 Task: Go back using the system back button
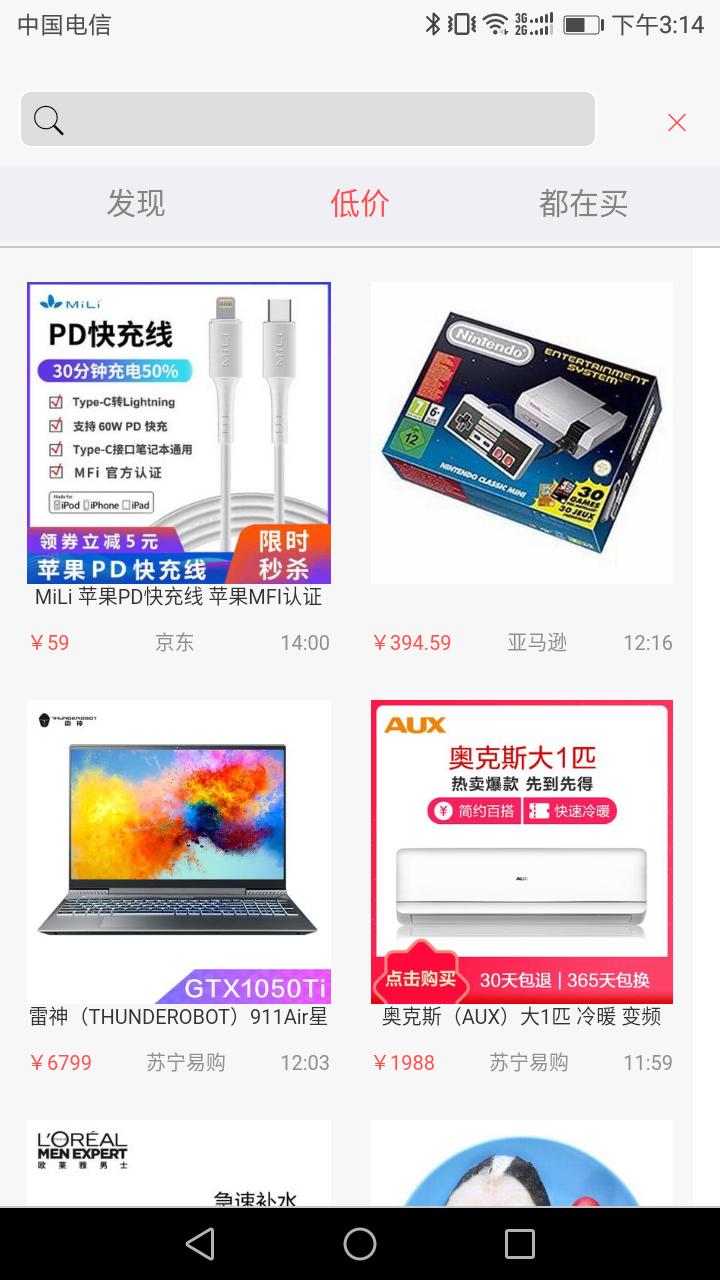click(200, 1244)
